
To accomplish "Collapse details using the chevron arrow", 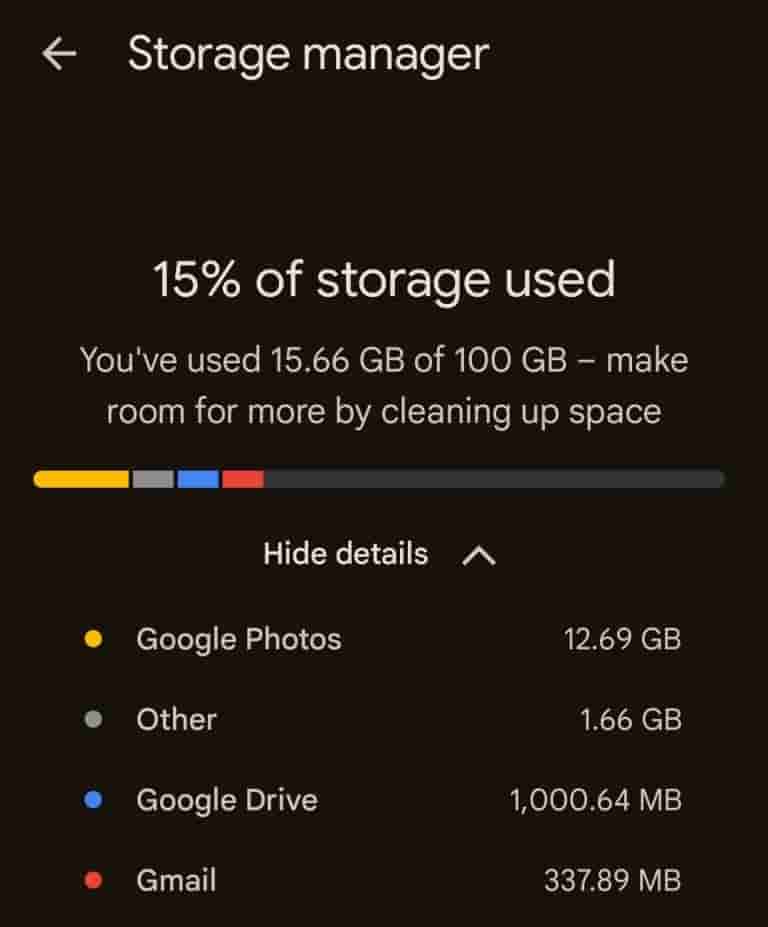I will point(481,554).
